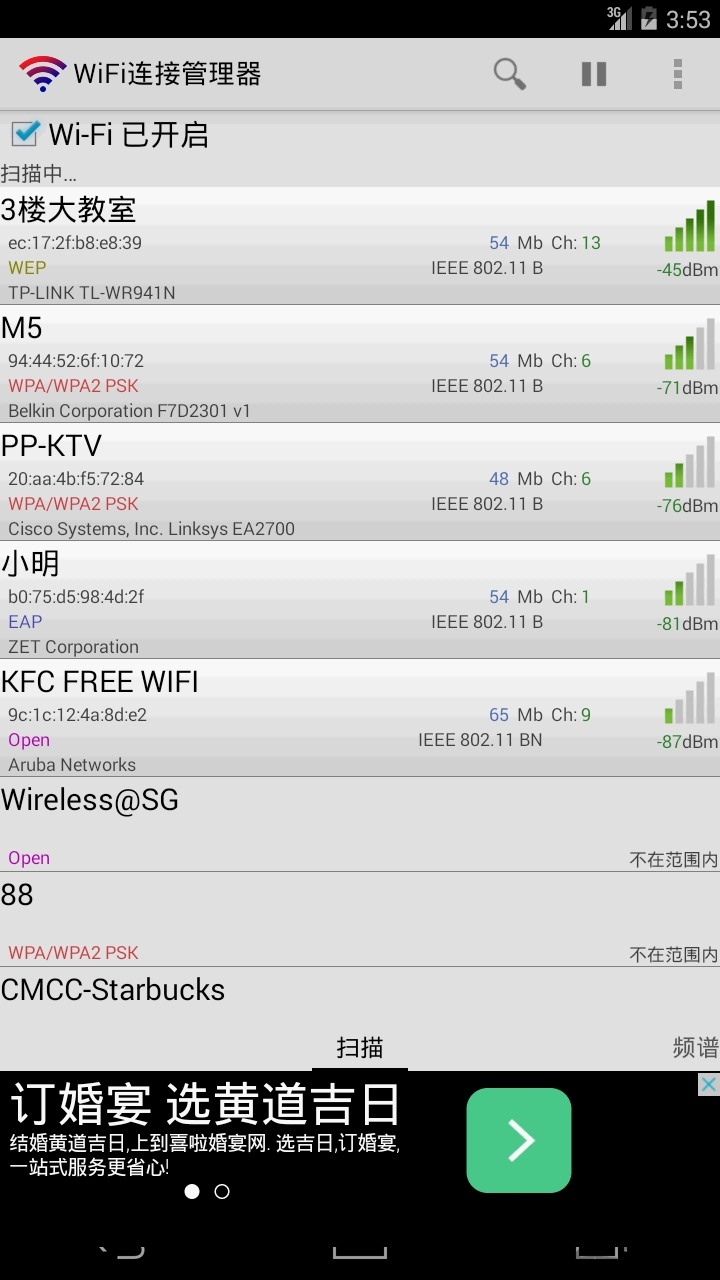Screen dimensions: 720x1280
Task: Tap the green arrow on the ad banner
Action: pos(518,1139)
